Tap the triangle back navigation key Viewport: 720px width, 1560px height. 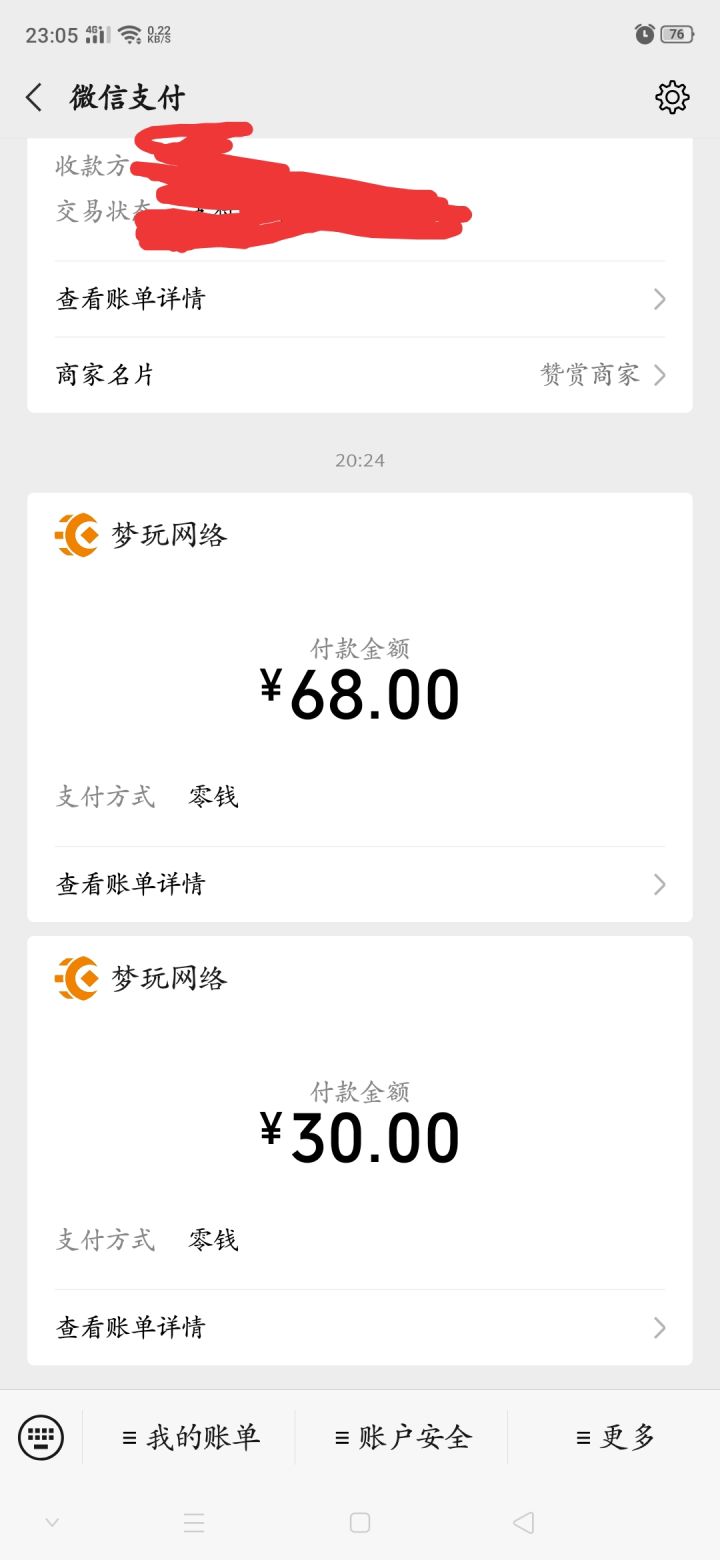[x=524, y=1521]
